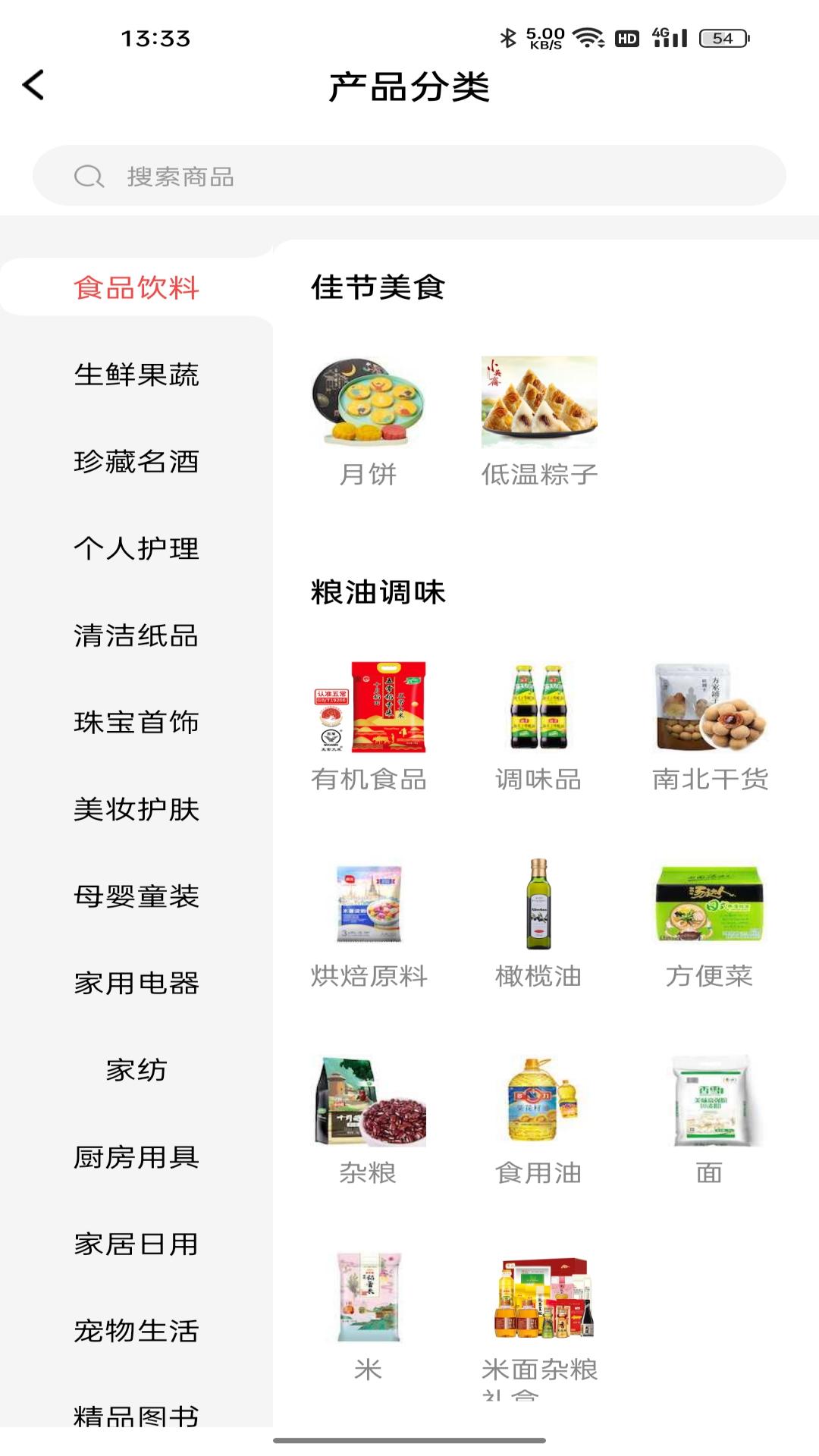
Task: Open the 米面杂粮礼盒 category
Action: [x=539, y=1300]
